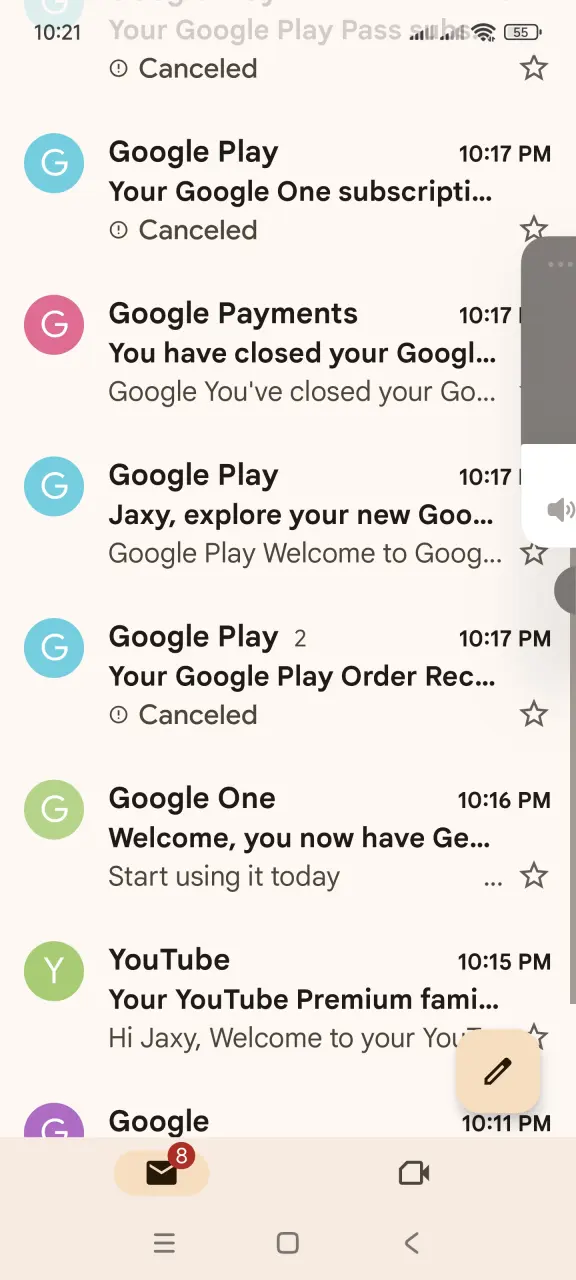Compose a new email
Image resolution: width=576 pixels, height=1280 pixels.
(x=498, y=1071)
